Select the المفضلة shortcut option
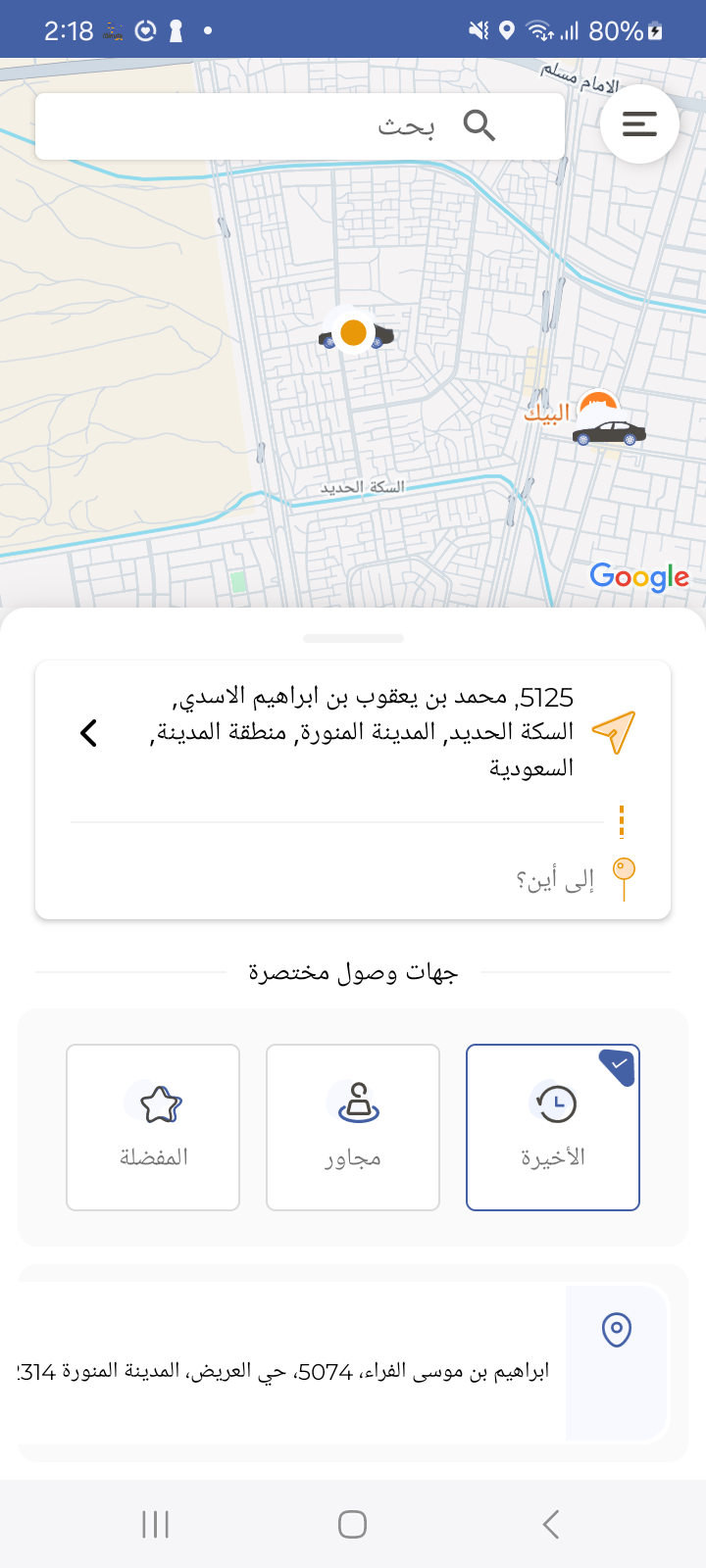The width and height of the screenshot is (706, 1568). (152, 1127)
